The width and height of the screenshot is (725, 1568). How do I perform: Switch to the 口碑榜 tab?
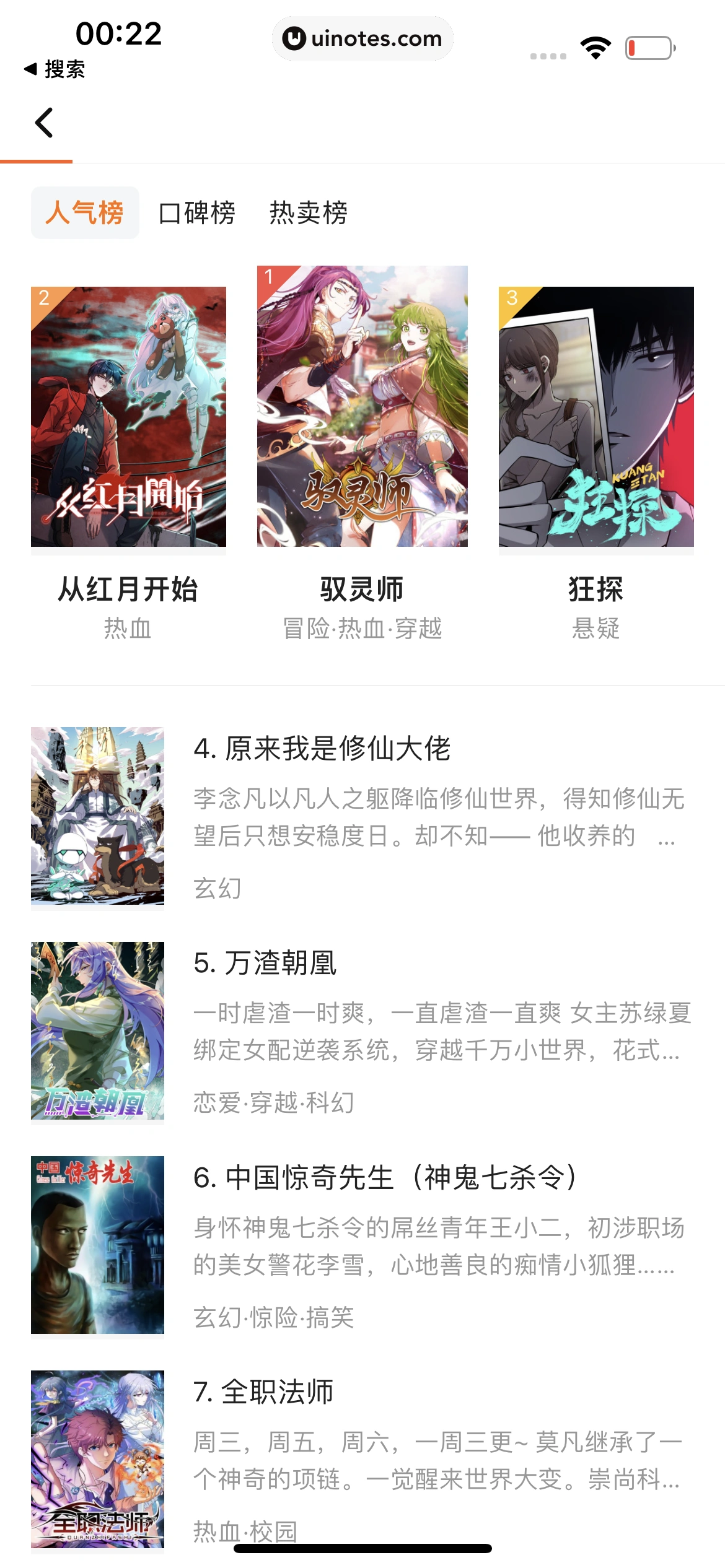(x=197, y=213)
